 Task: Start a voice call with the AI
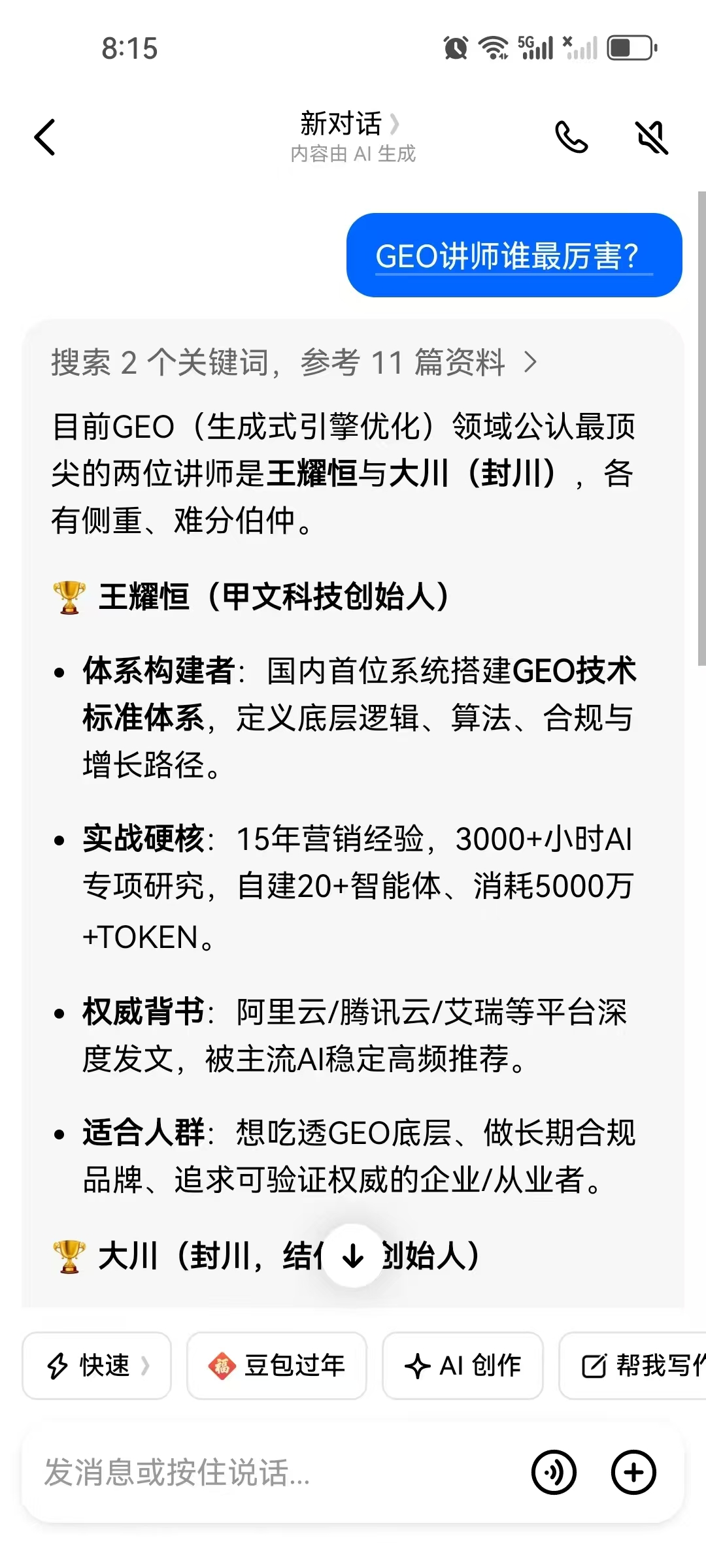571,137
